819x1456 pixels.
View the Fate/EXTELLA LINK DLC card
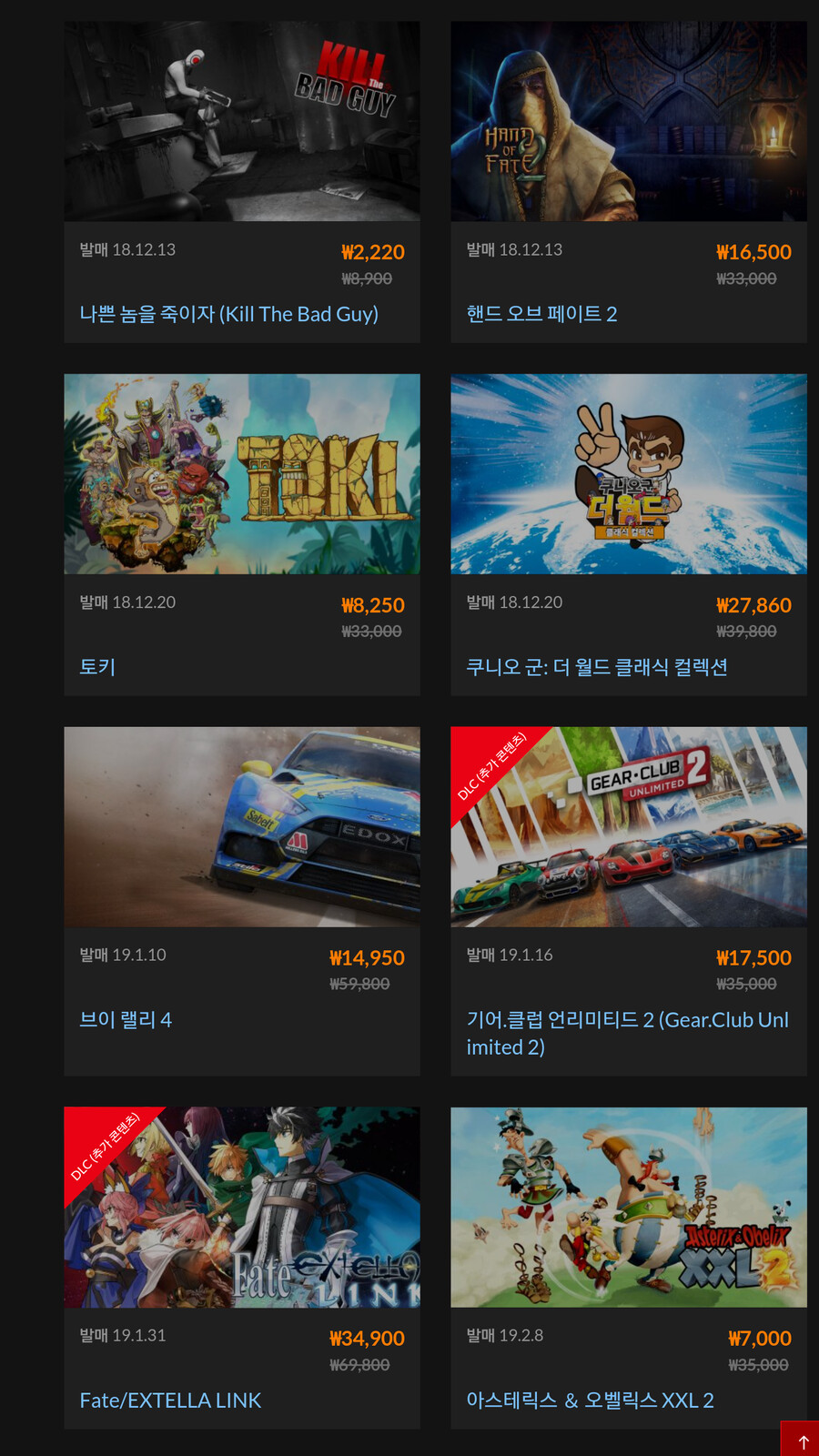click(242, 1207)
